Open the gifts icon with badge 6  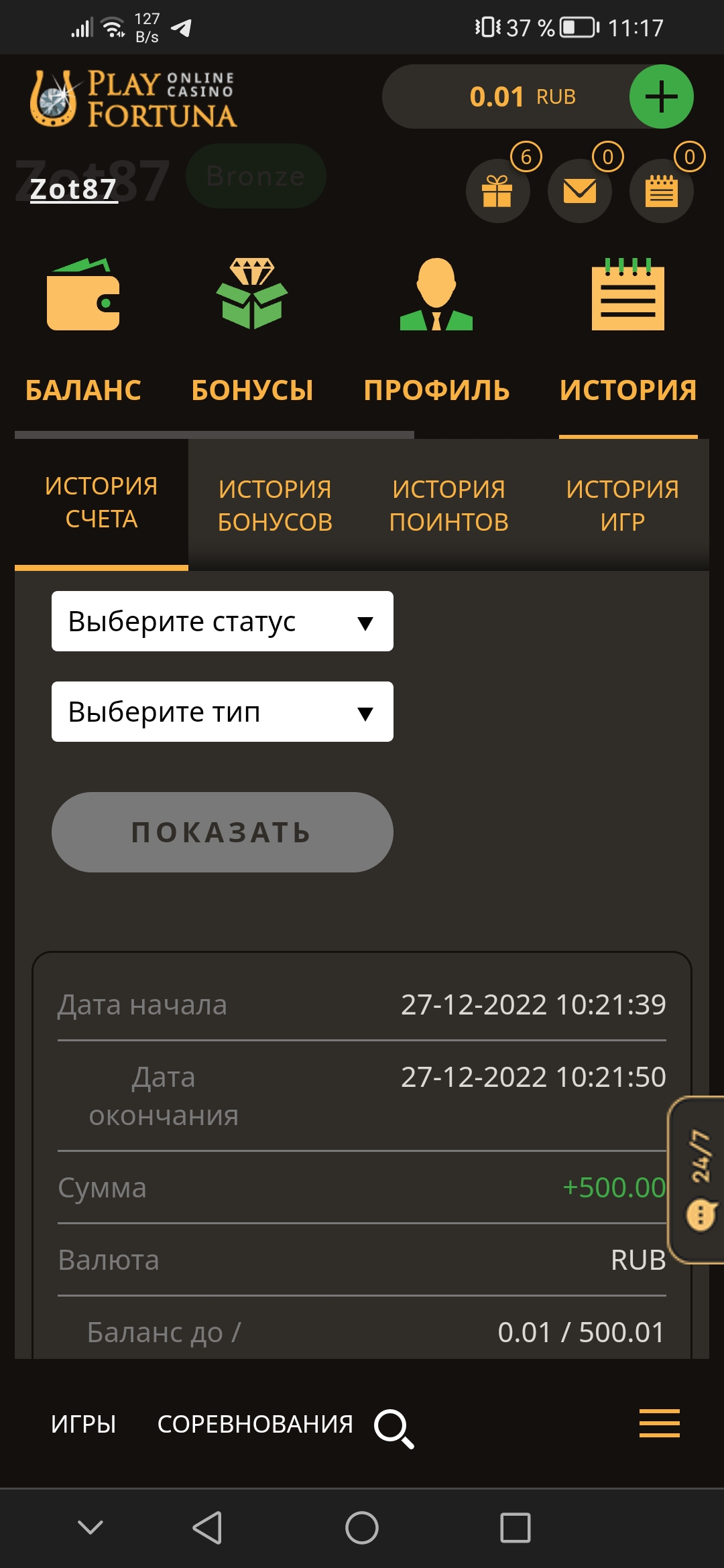coord(497,191)
